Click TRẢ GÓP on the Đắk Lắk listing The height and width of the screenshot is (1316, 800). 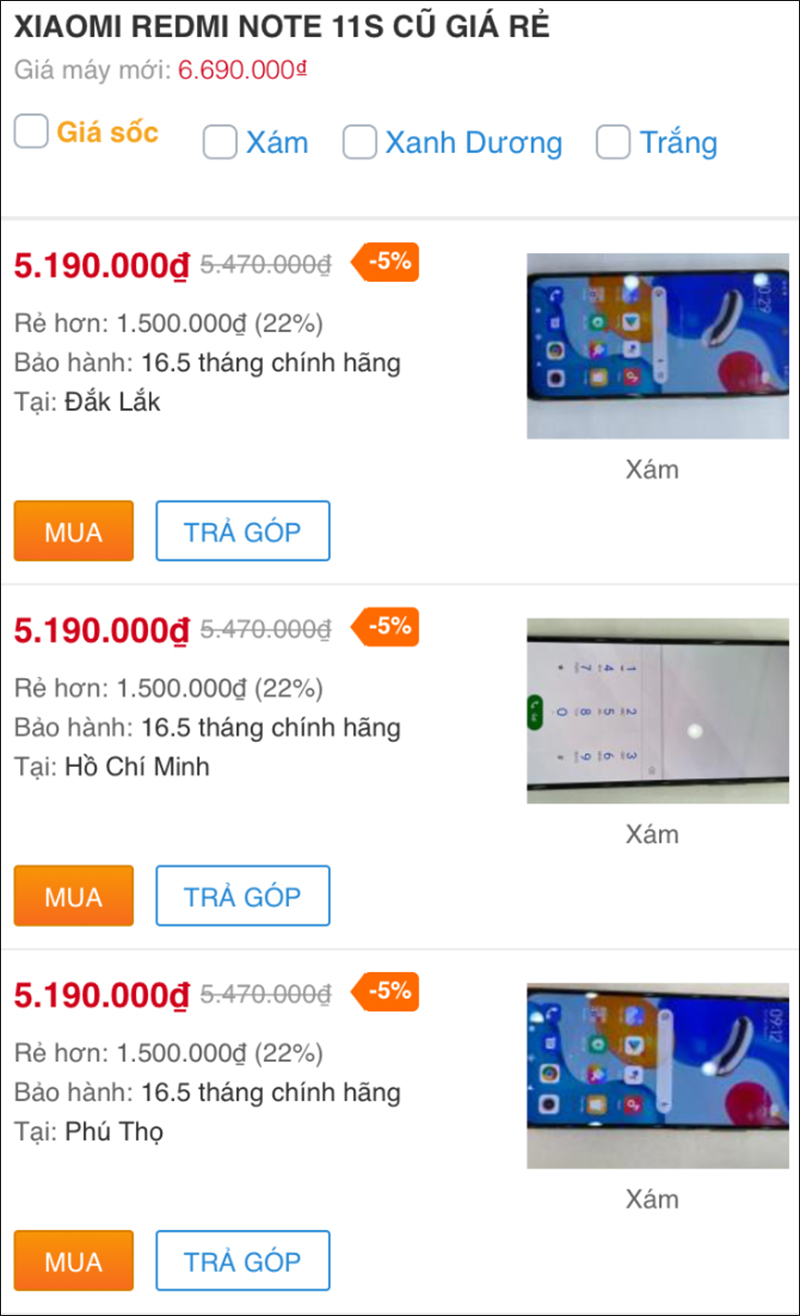click(242, 531)
